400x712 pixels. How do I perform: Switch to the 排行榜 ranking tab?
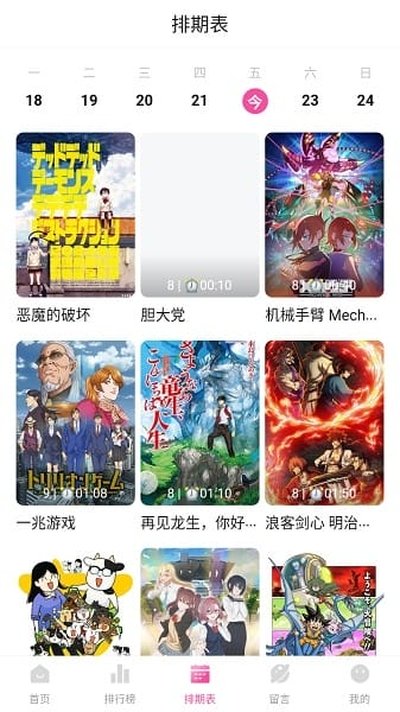pos(120,684)
